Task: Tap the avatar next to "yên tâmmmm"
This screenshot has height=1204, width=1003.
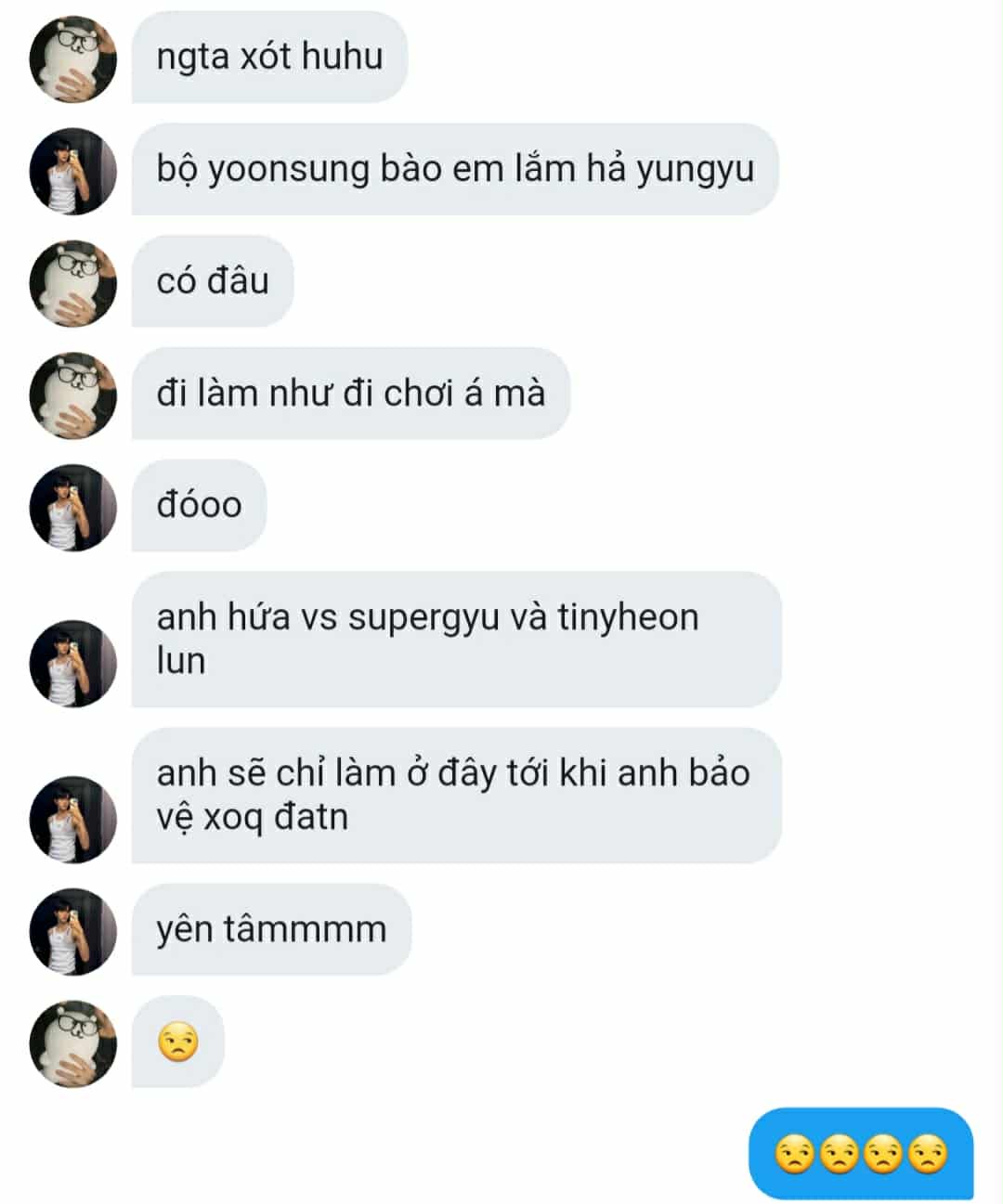Action: (73, 931)
